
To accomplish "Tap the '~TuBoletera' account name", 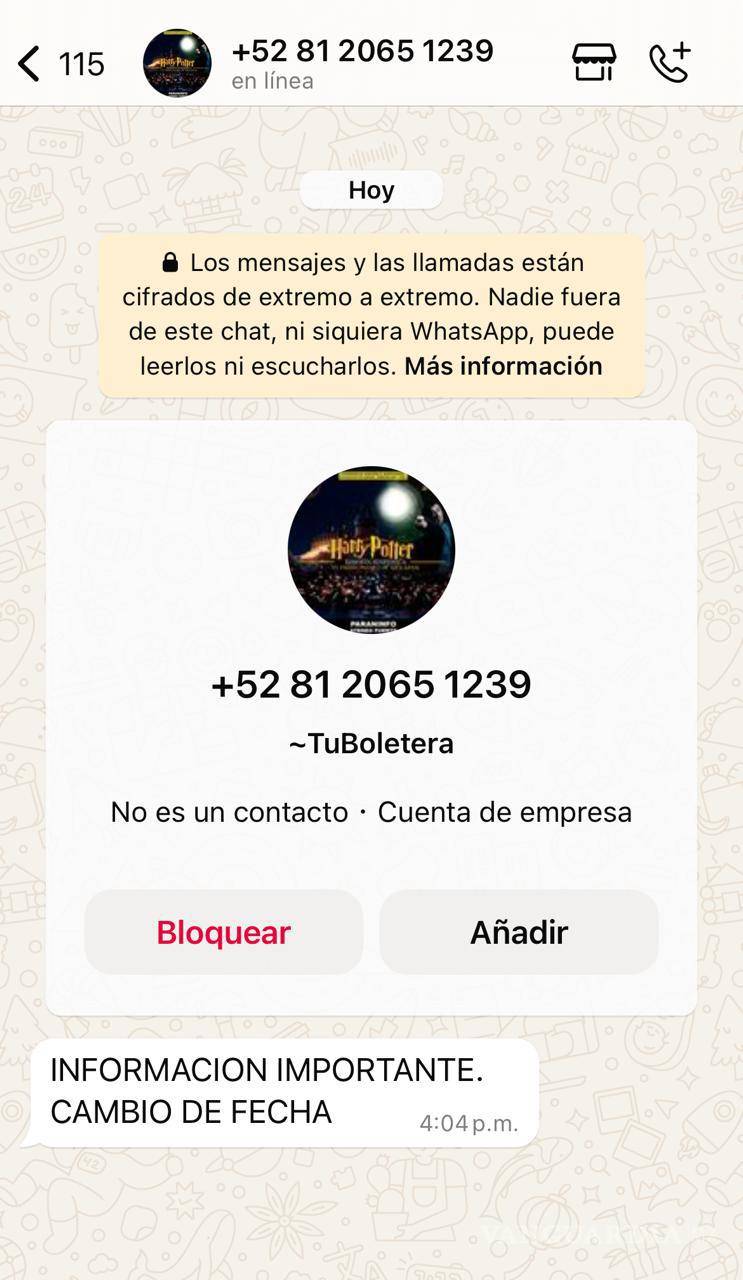I will [x=371, y=743].
